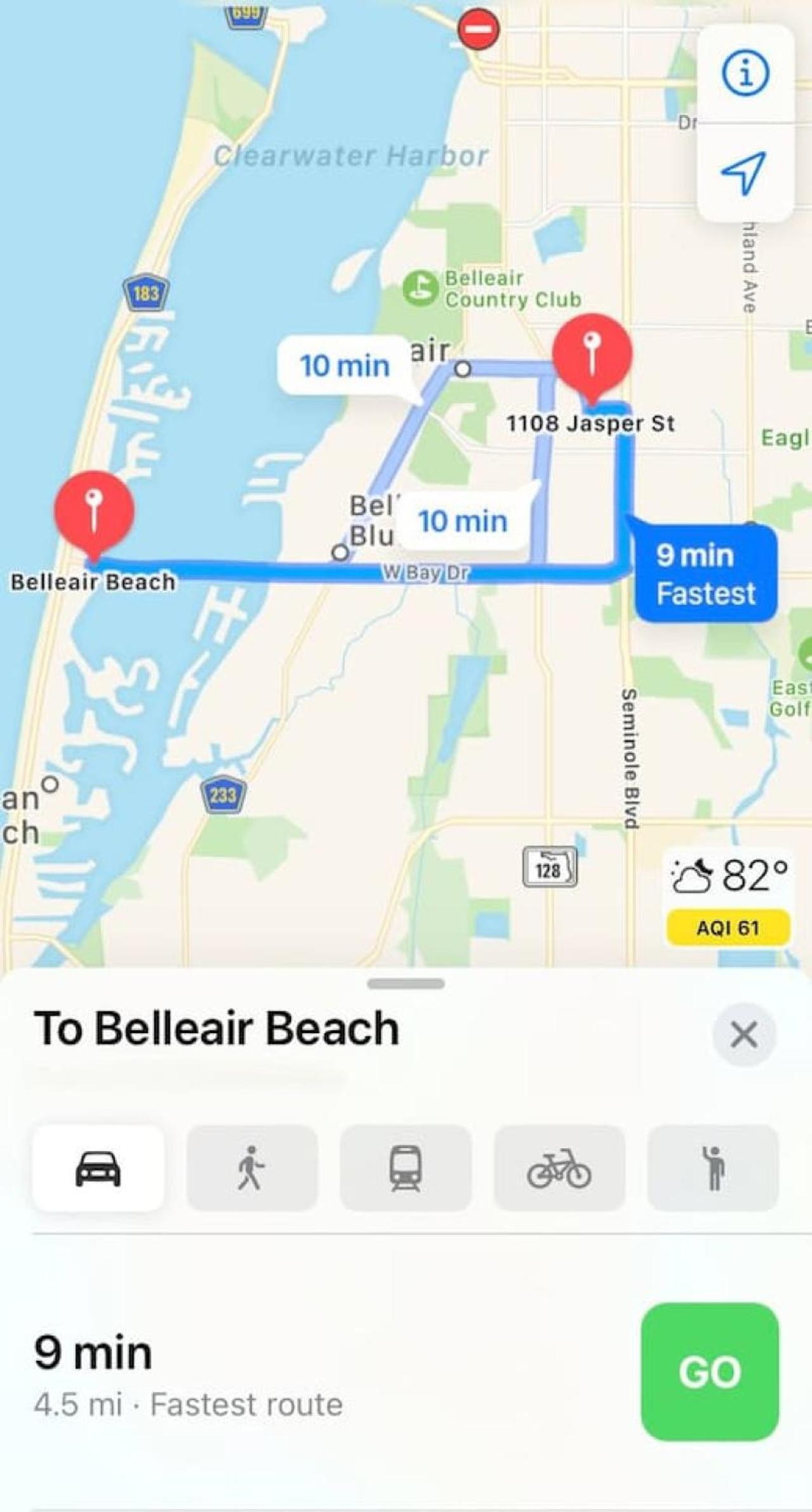Viewport: 812px width, 1512px height.
Task: Switch to cycling directions
Action: [559, 1168]
